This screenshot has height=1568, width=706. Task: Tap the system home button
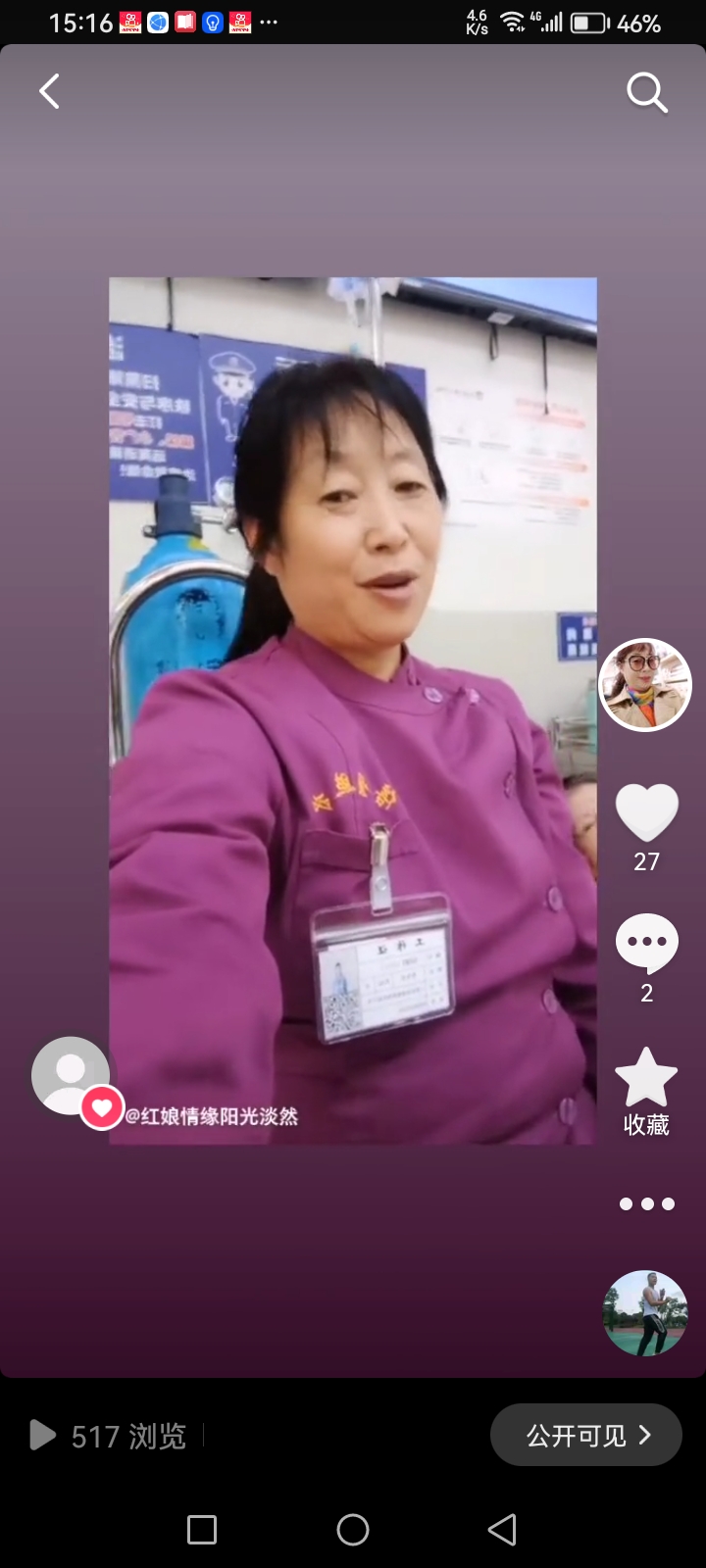pos(353,1529)
